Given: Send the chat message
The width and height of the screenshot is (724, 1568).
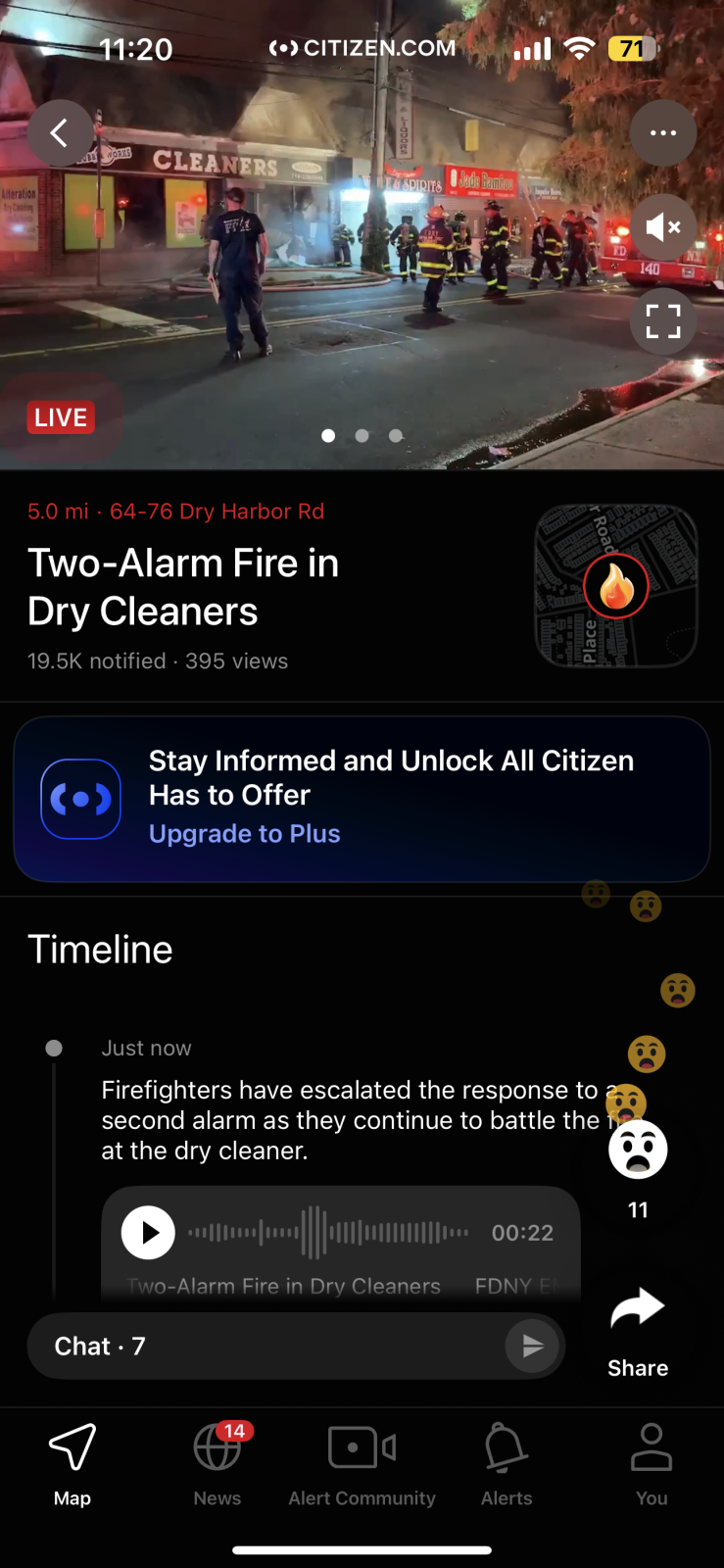Looking at the screenshot, I should [x=532, y=1347].
